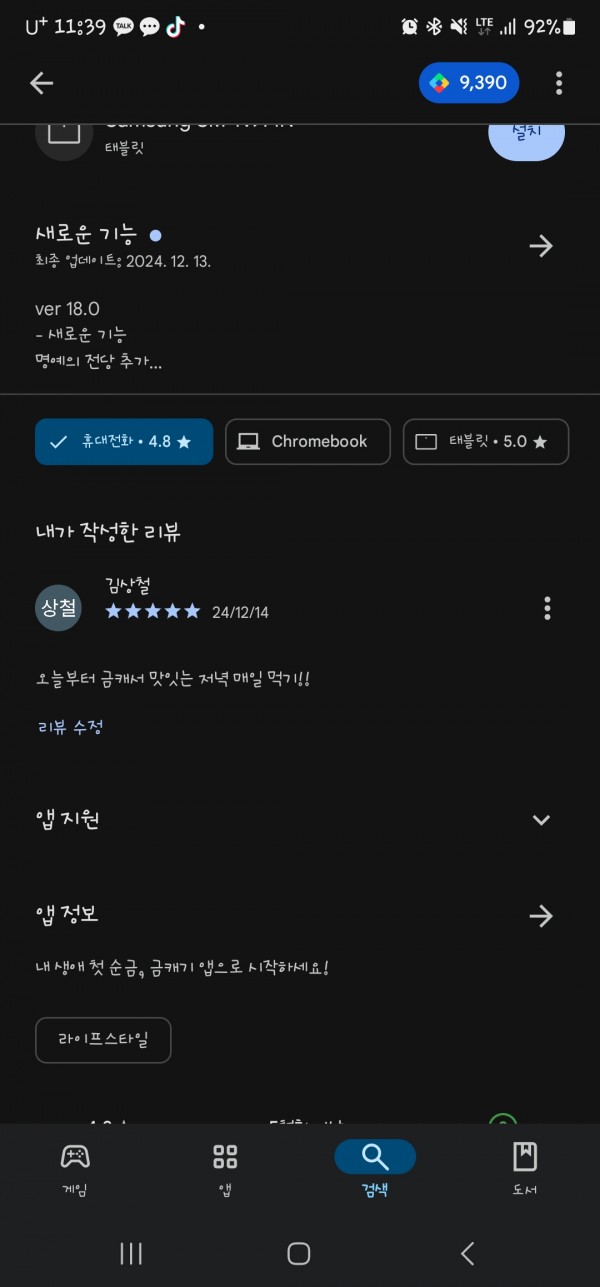600x1287 pixels.
Task: Expand the 앱 지원 section
Action: [541, 820]
